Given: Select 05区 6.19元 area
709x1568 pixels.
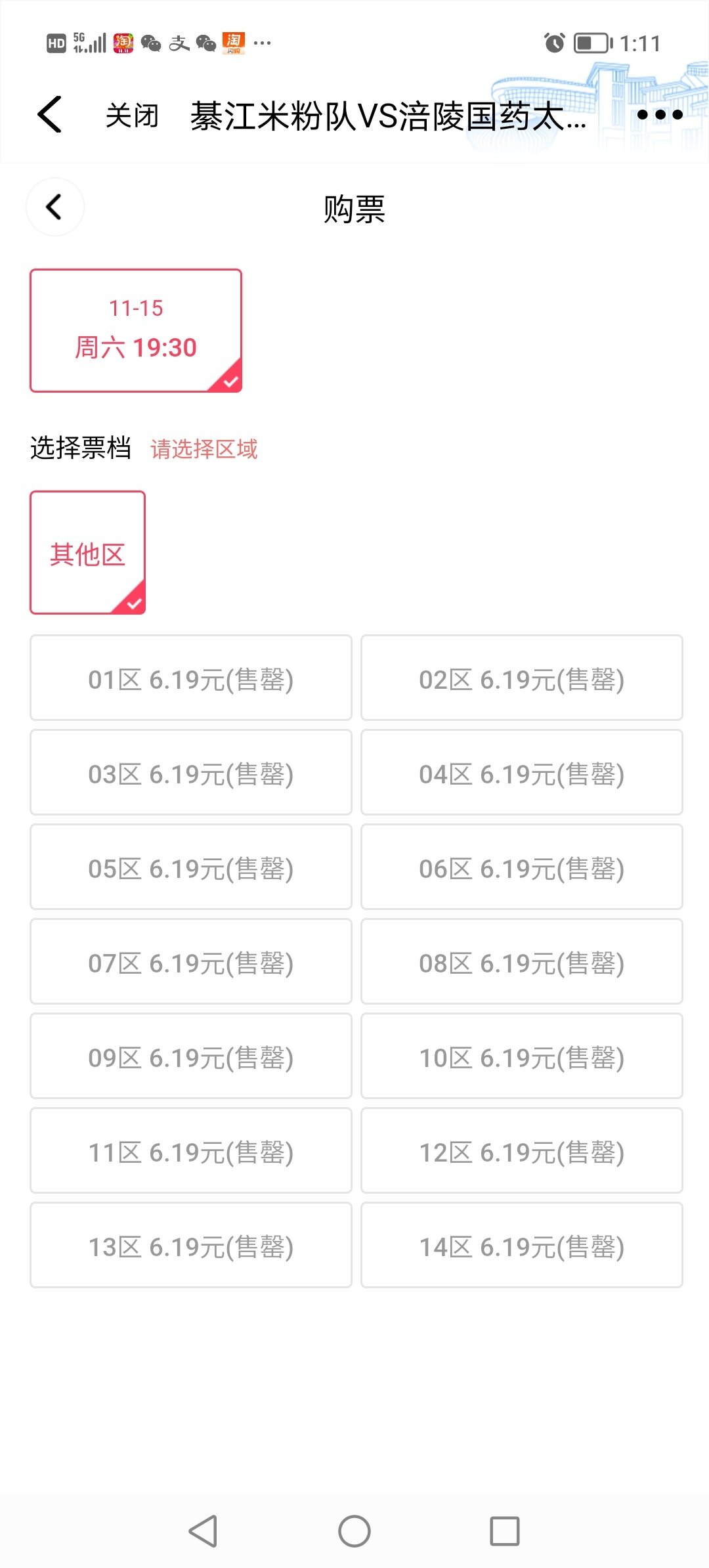Looking at the screenshot, I should coord(191,867).
